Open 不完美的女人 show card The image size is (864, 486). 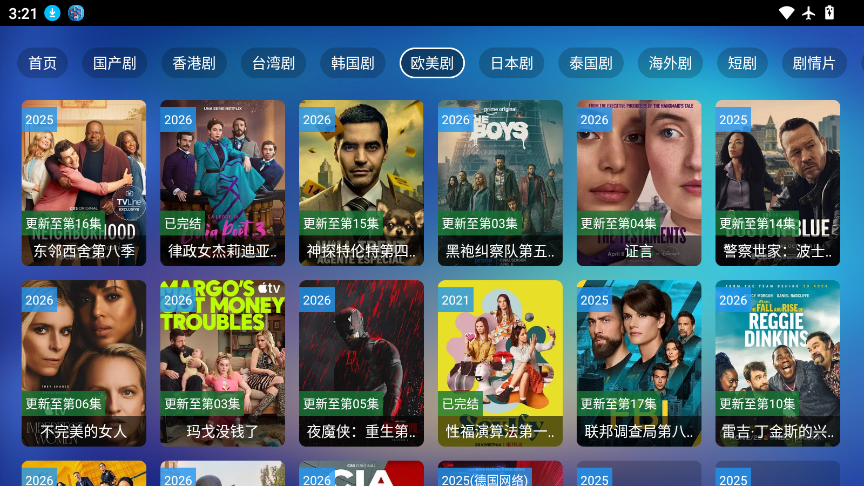(x=84, y=362)
